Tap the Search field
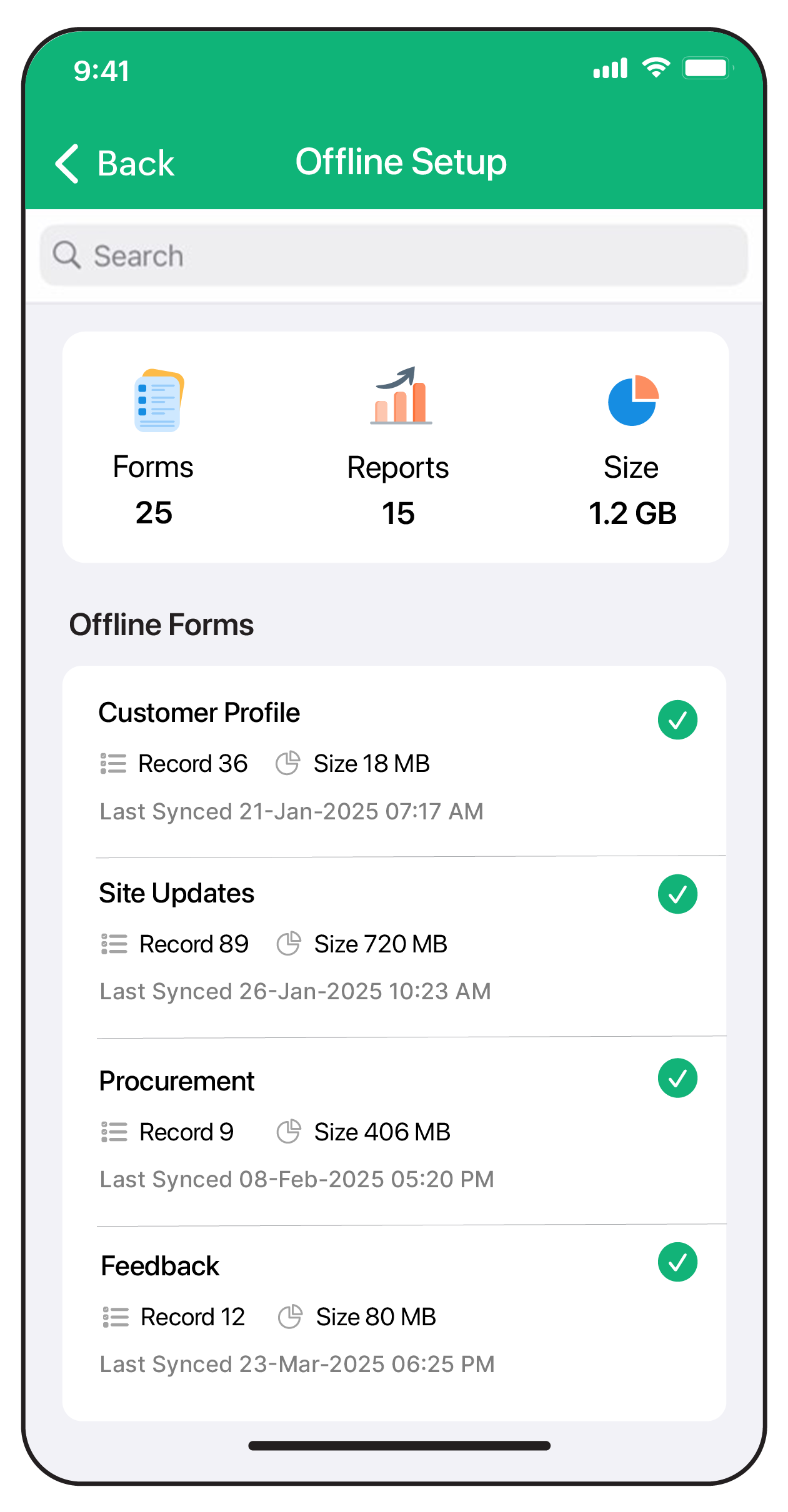Viewport: 788px width, 1512px height. pyautogui.click(x=394, y=256)
